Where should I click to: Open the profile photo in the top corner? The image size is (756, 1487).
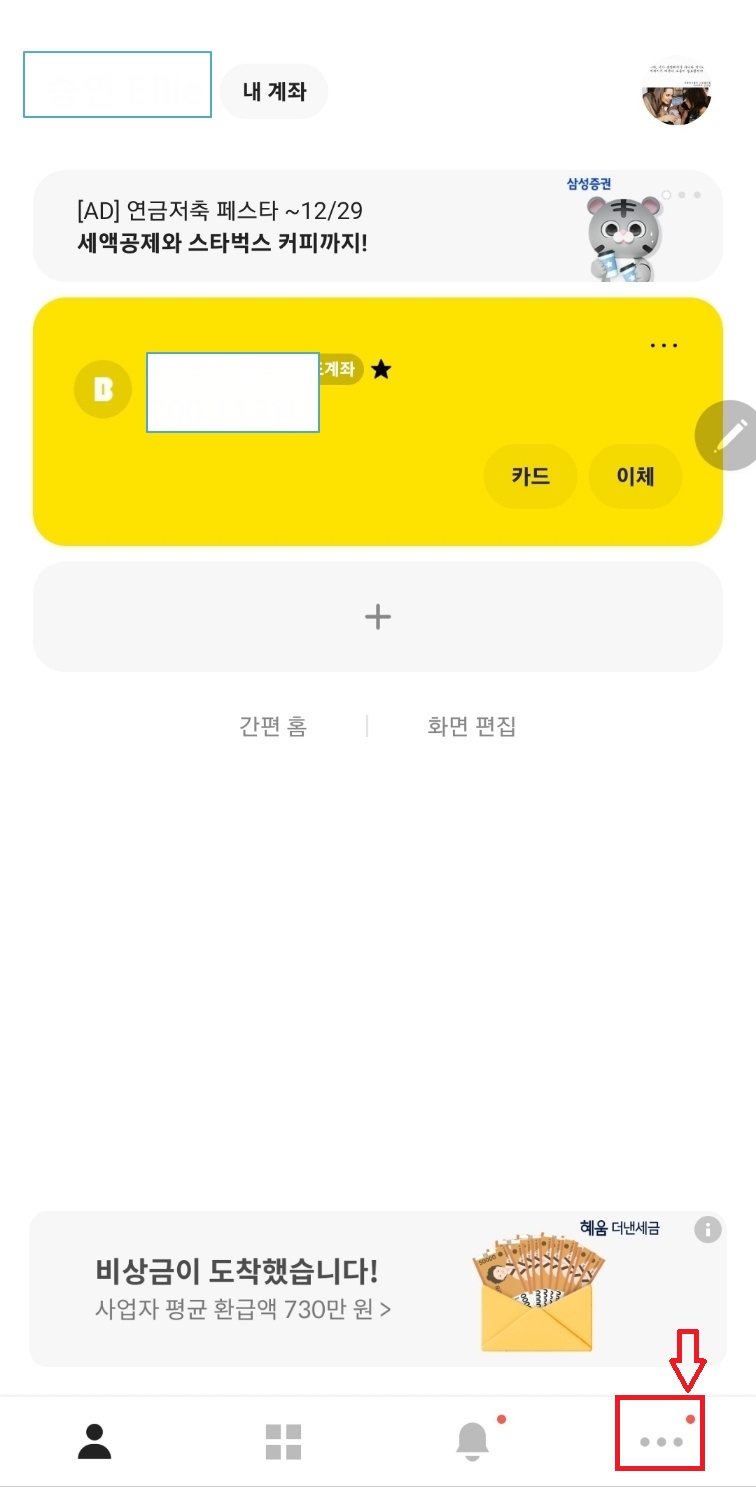click(678, 91)
